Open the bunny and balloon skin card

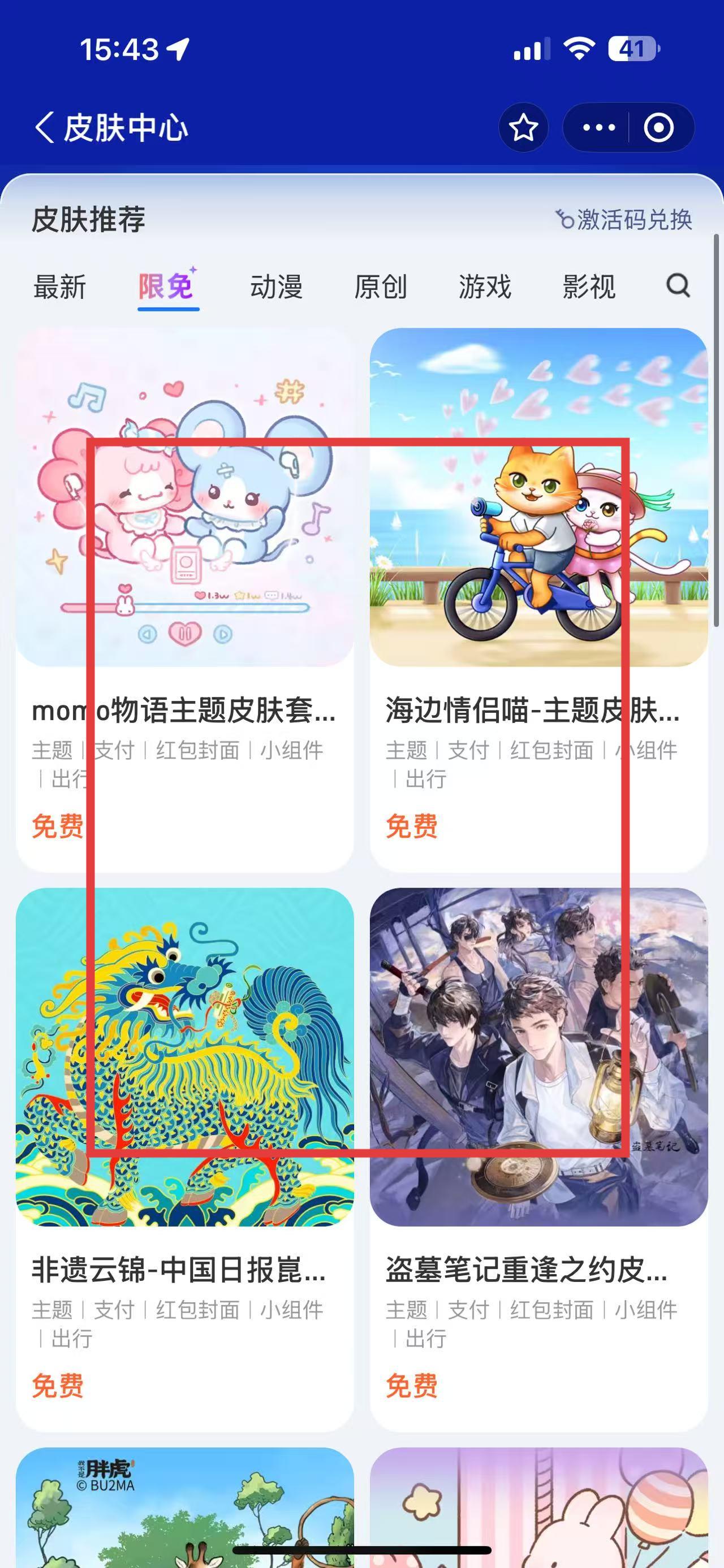[538, 1506]
